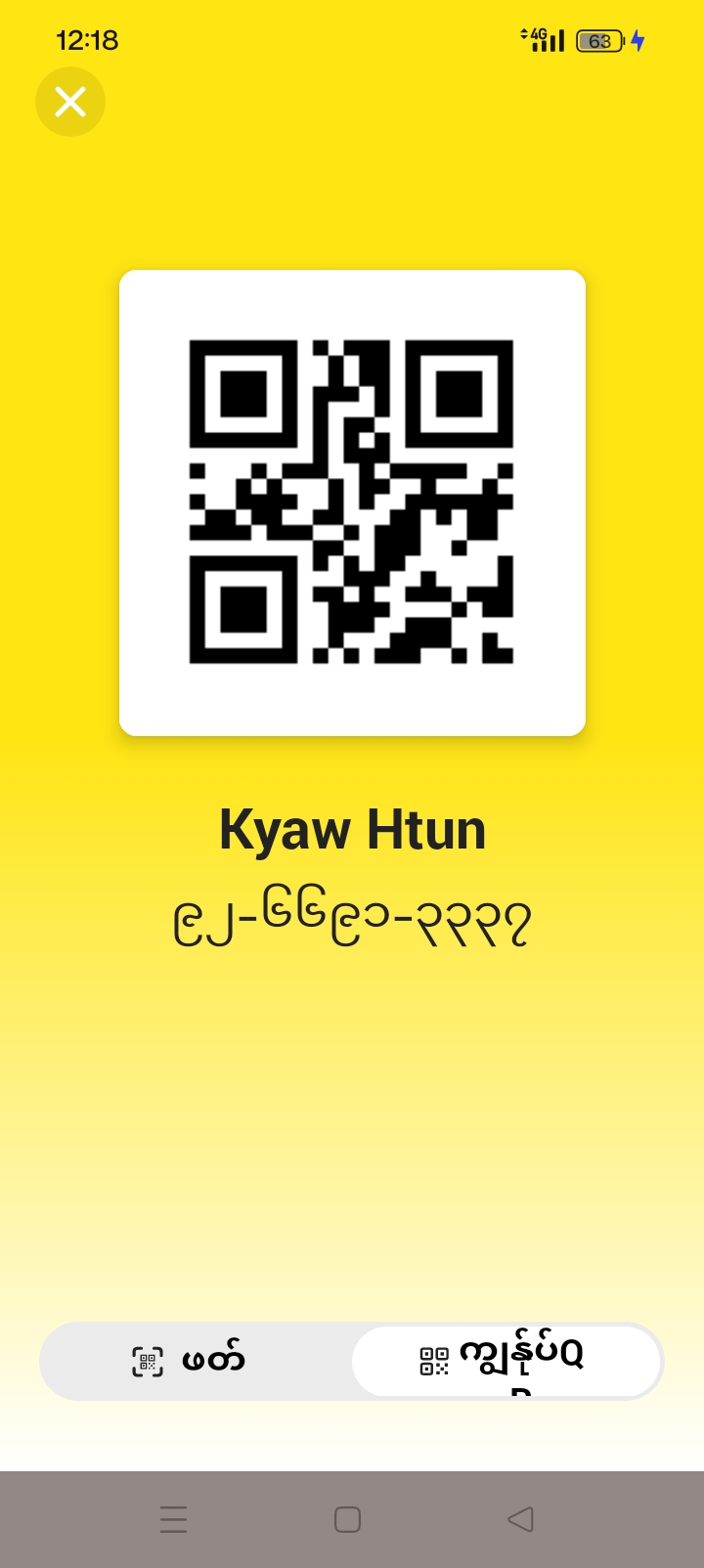Select the ကျွန်ုပ်QR my QR tab
The width and height of the screenshot is (704, 1568).
(506, 1361)
